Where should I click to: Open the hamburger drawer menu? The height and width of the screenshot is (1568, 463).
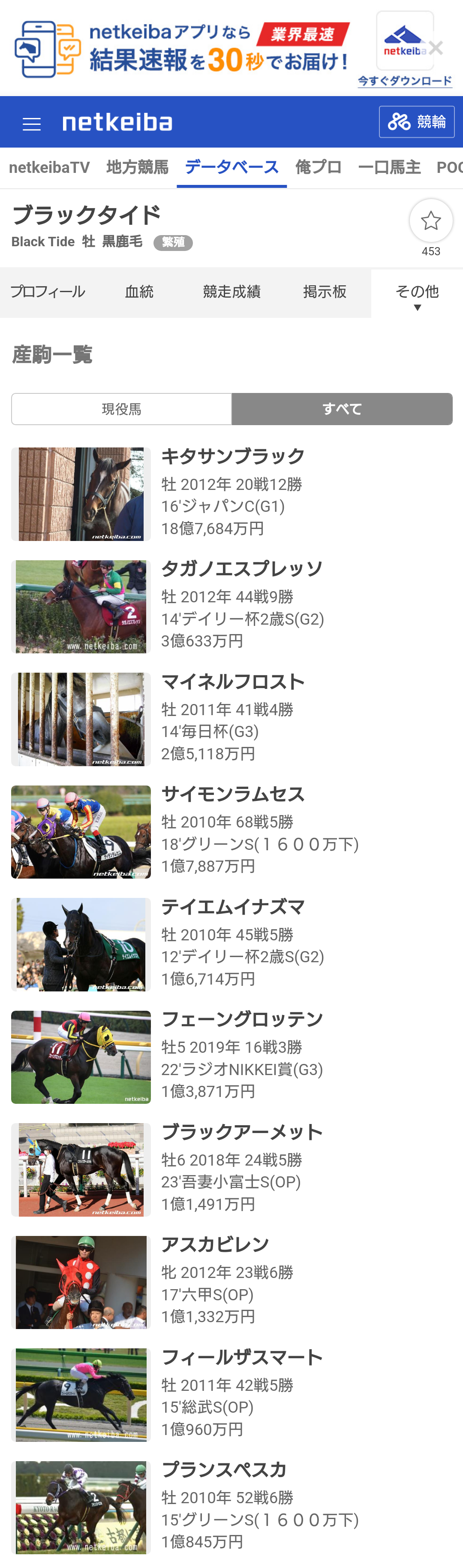pyautogui.click(x=32, y=124)
